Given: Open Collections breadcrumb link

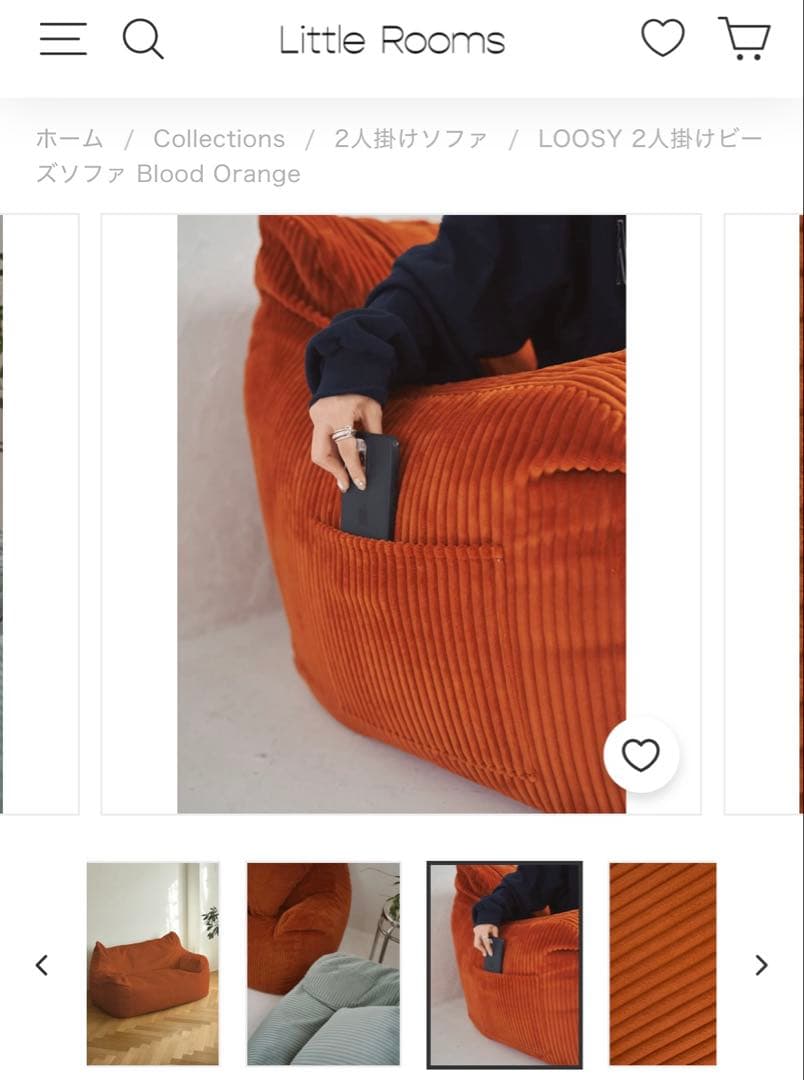Looking at the screenshot, I should click(x=219, y=138).
